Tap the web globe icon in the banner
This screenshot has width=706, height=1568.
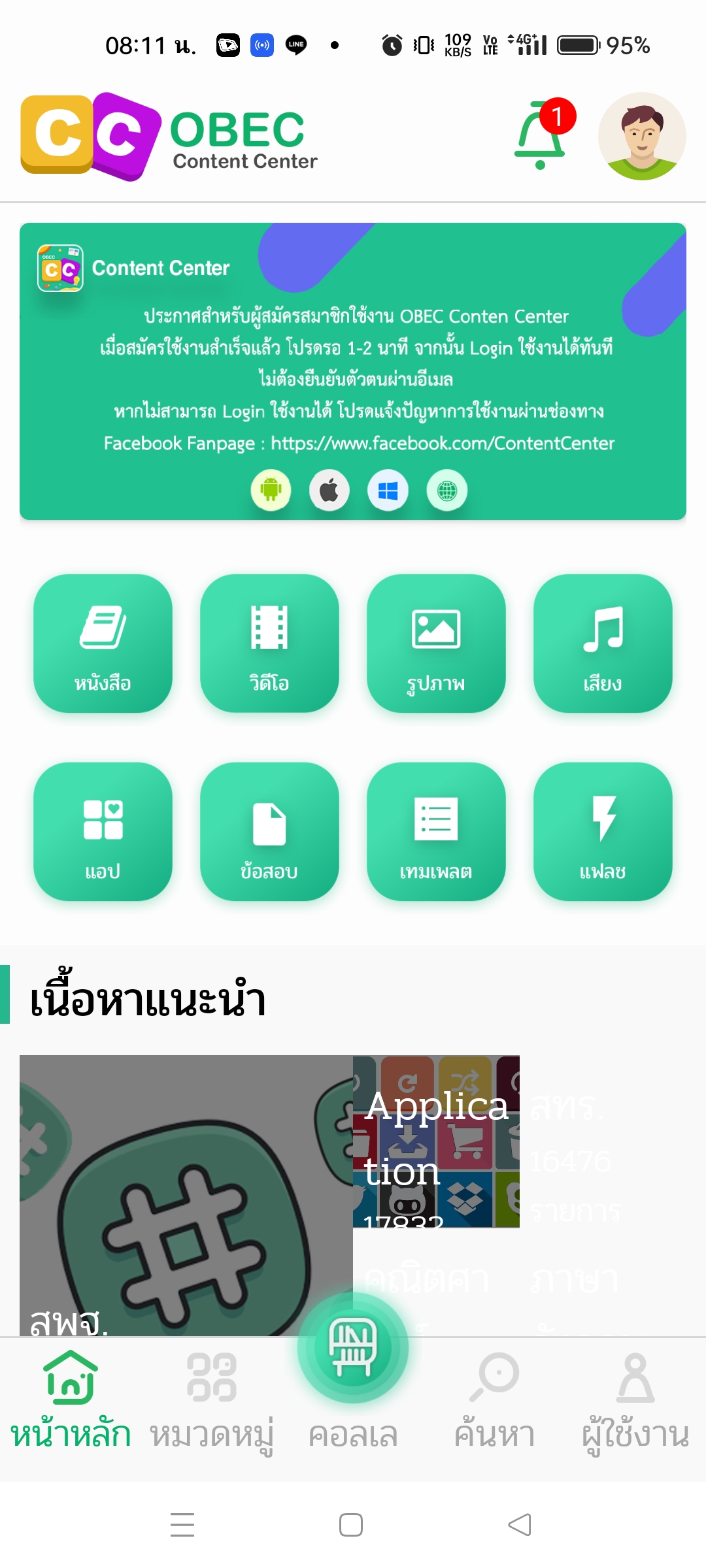pyautogui.click(x=447, y=490)
